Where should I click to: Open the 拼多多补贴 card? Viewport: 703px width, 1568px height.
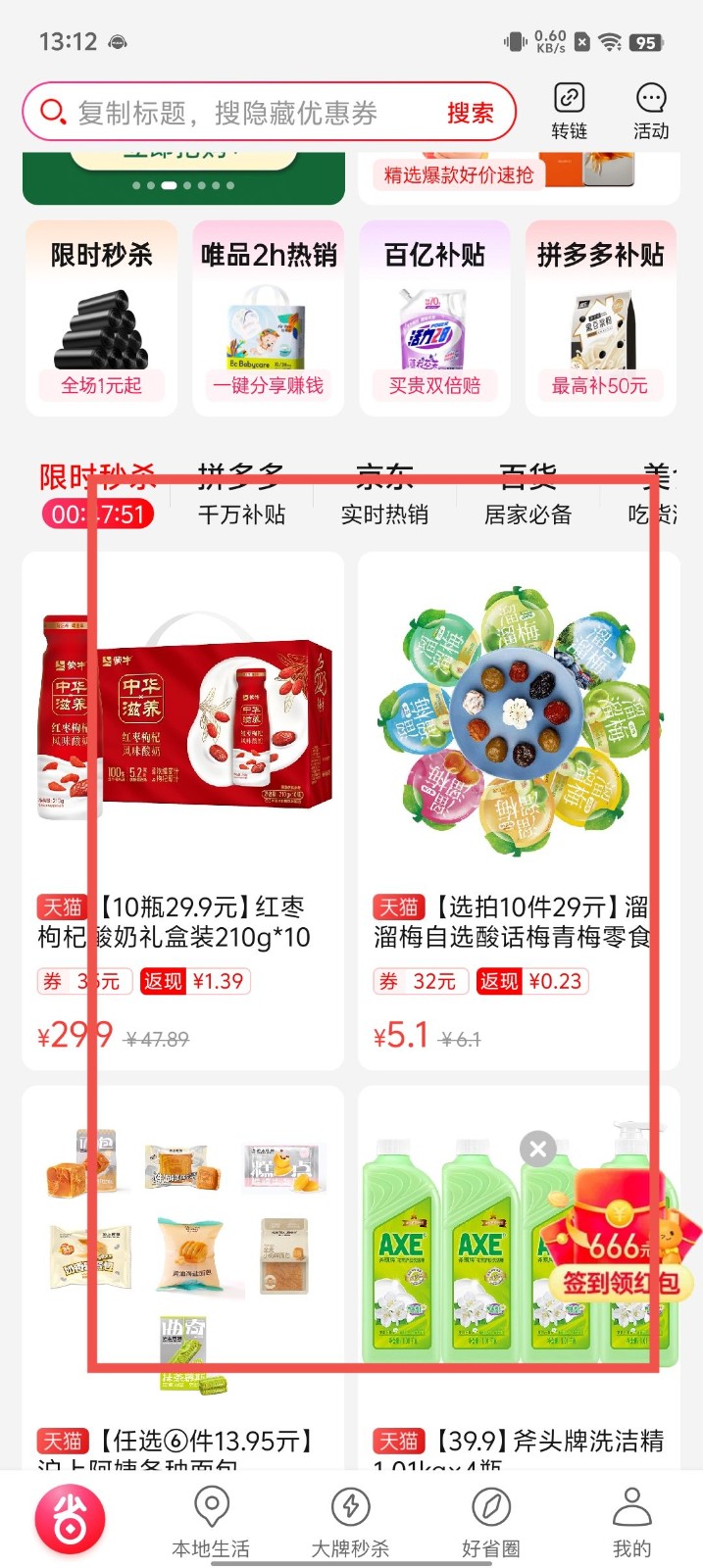point(600,318)
